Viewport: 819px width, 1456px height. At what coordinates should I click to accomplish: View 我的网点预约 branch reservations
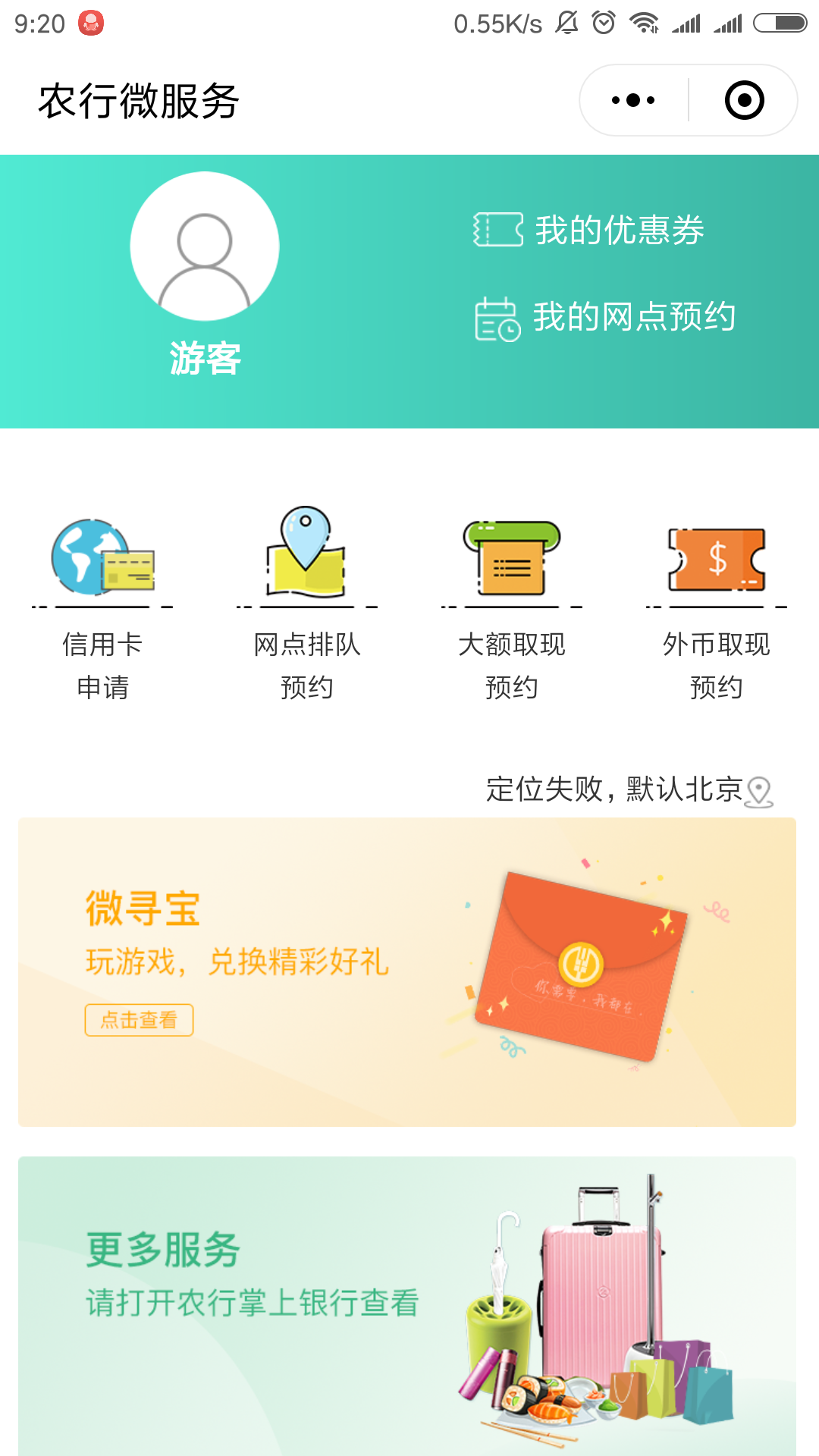point(605,317)
